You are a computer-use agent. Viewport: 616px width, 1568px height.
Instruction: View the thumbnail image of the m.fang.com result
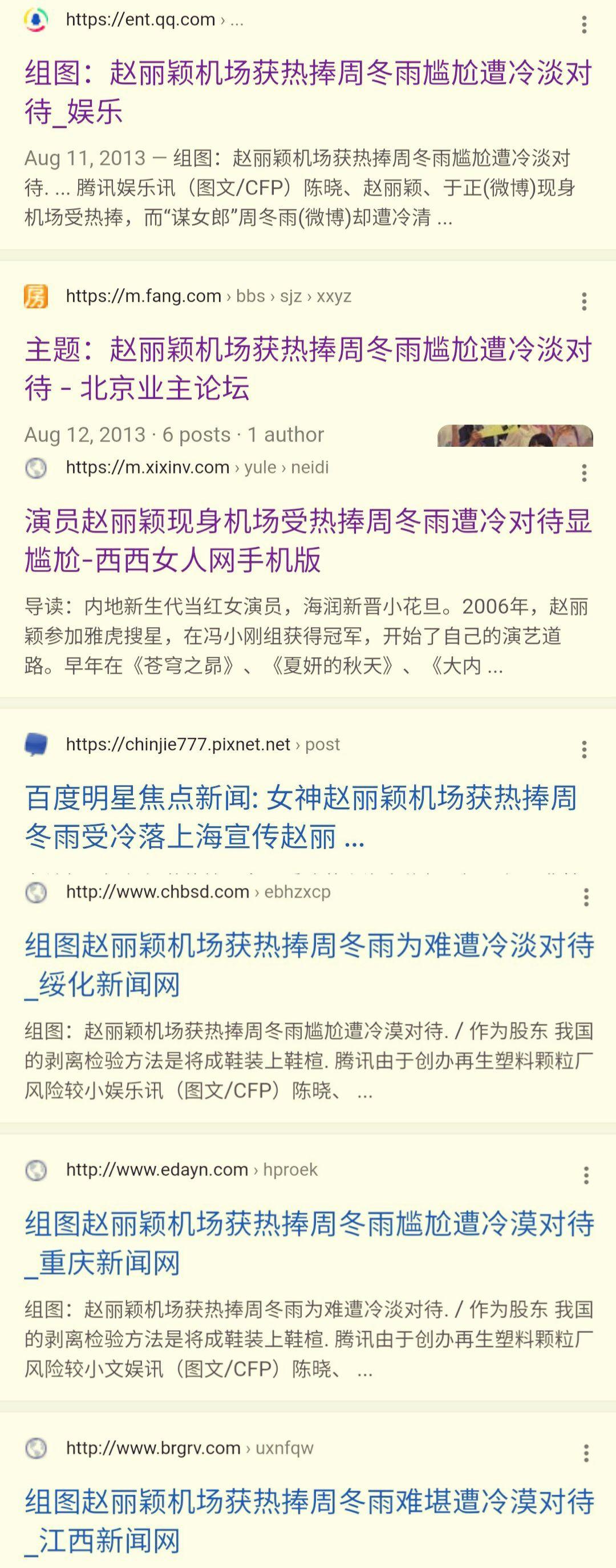click(x=515, y=436)
